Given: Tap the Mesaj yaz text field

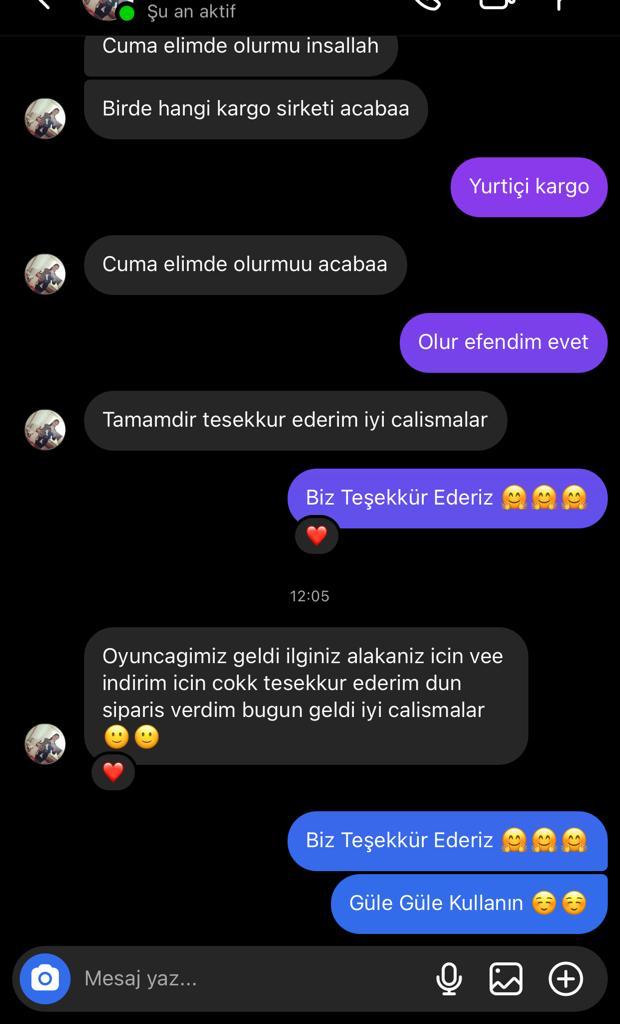Looking at the screenshot, I should pyautogui.click(x=255, y=978).
